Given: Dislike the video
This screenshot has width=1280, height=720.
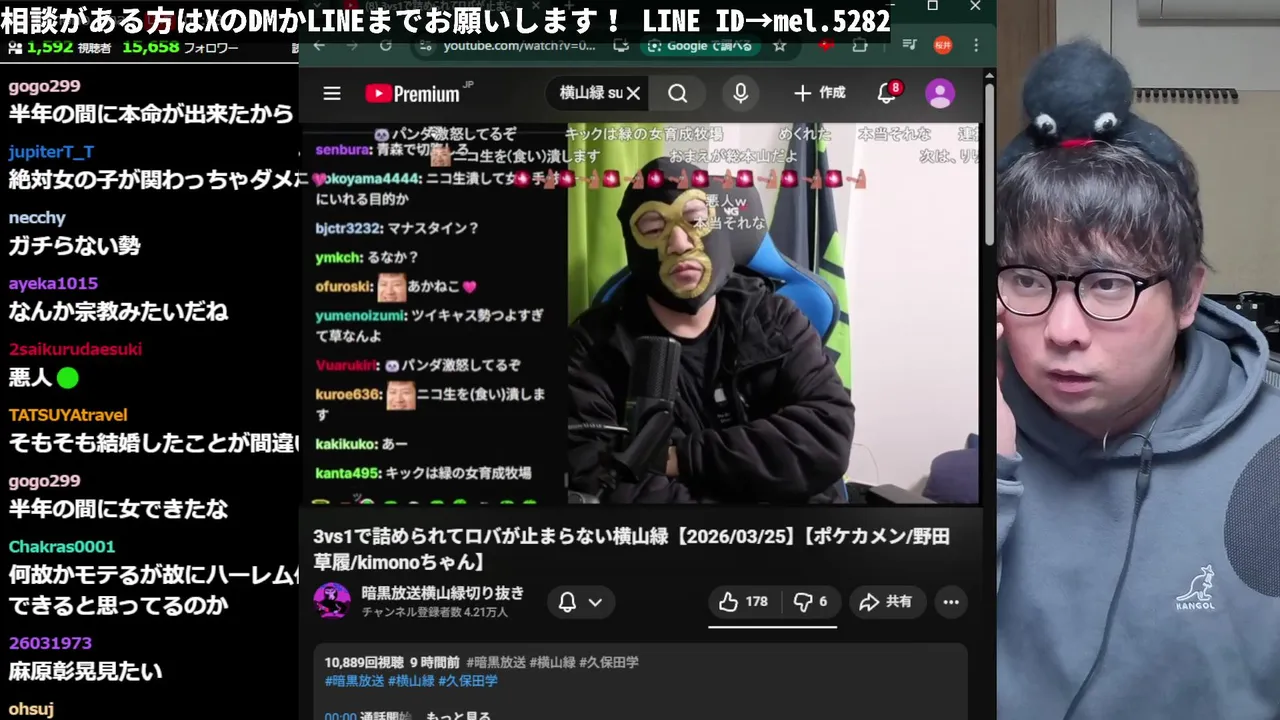Looking at the screenshot, I should [x=810, y=602].
